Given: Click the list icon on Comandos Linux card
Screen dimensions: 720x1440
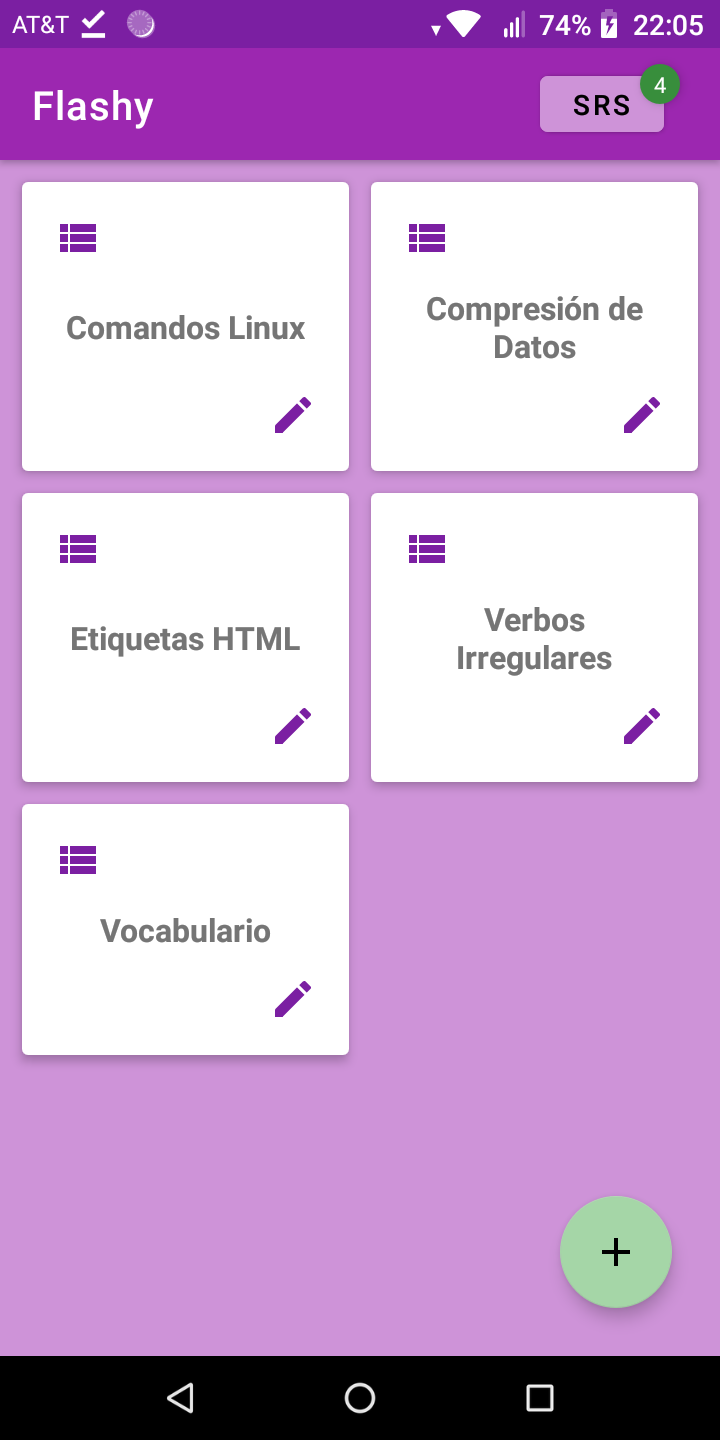Looking at the screenshot, I should [78, 238].
